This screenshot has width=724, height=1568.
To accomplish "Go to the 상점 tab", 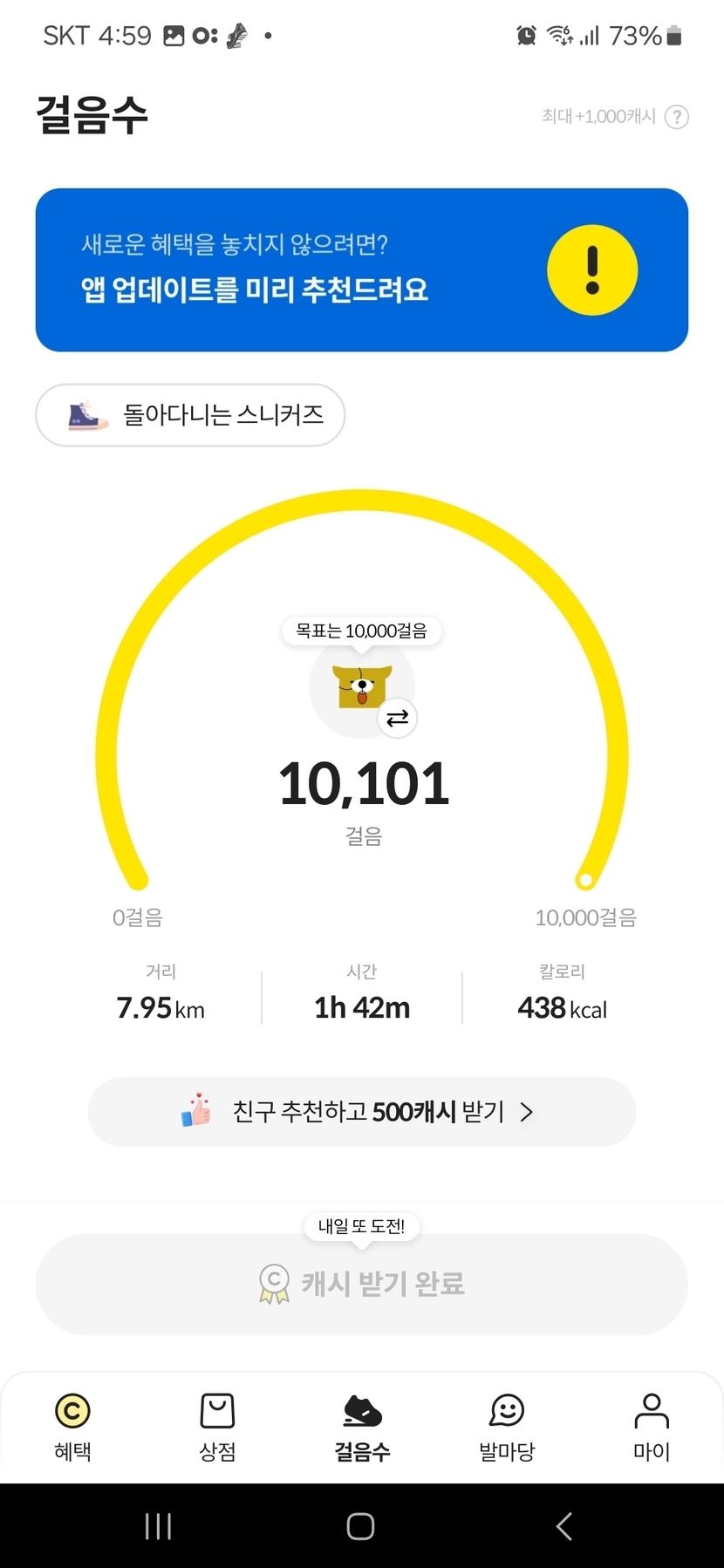I will (x=217, y=1427).
